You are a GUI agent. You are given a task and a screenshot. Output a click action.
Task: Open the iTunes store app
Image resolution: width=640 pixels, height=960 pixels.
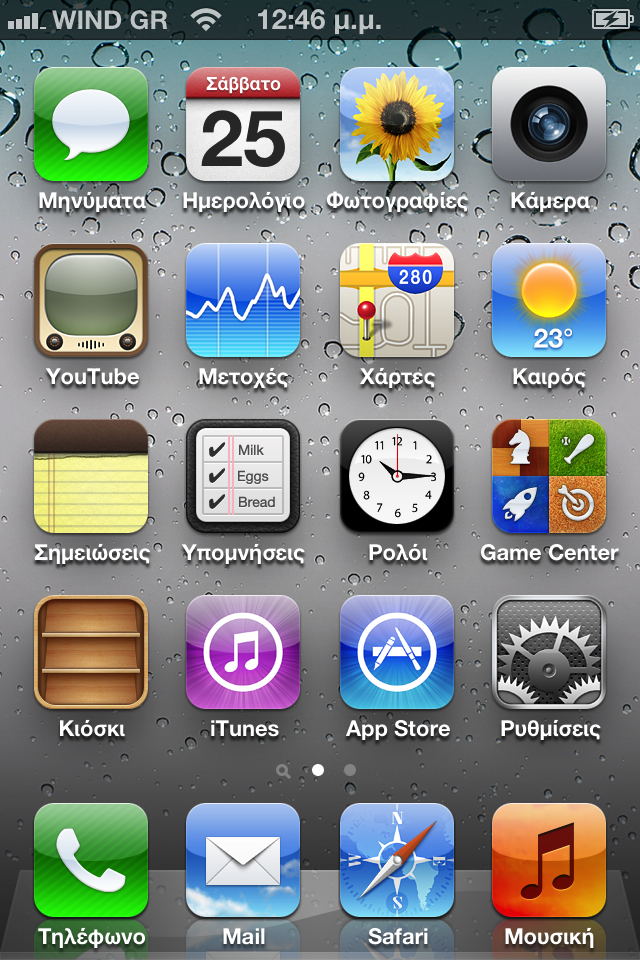(243, 653)
